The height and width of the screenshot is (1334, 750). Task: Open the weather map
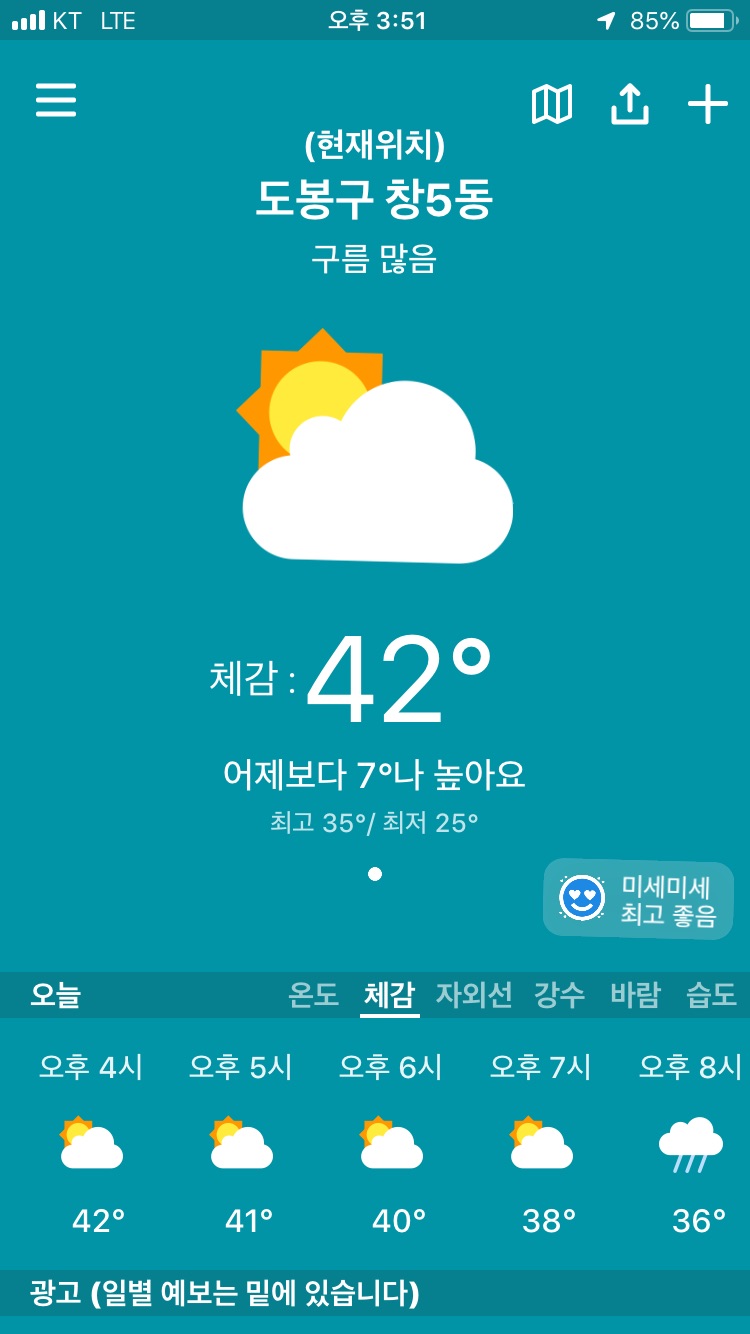point(551,104)
